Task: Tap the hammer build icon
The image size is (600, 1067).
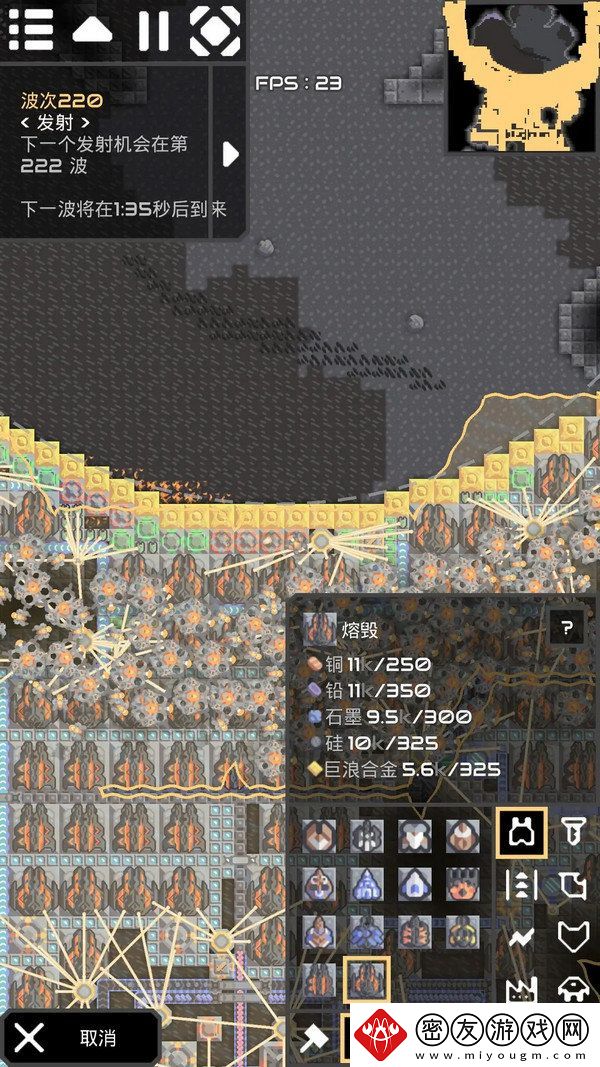Action: [x=314, y=1038]
